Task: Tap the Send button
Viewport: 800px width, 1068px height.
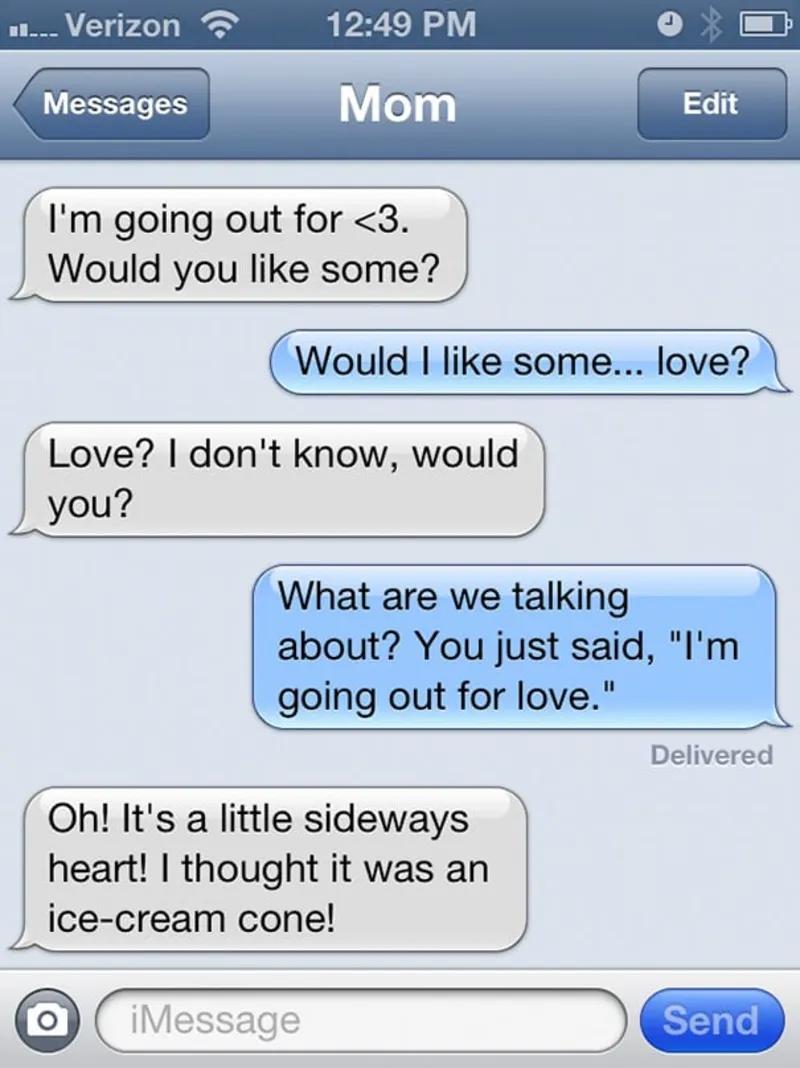Action: [x=711, y=1020]
